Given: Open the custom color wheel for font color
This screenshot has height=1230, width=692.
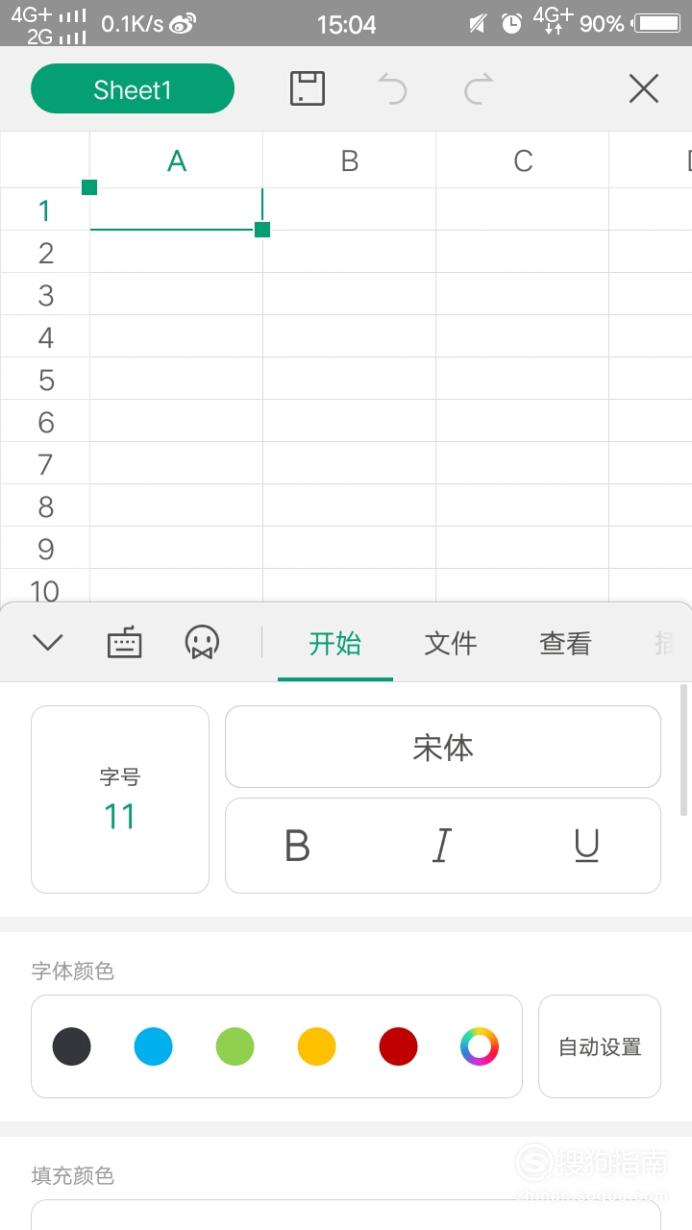Looking at the screenshot, I should [479, 1047].
